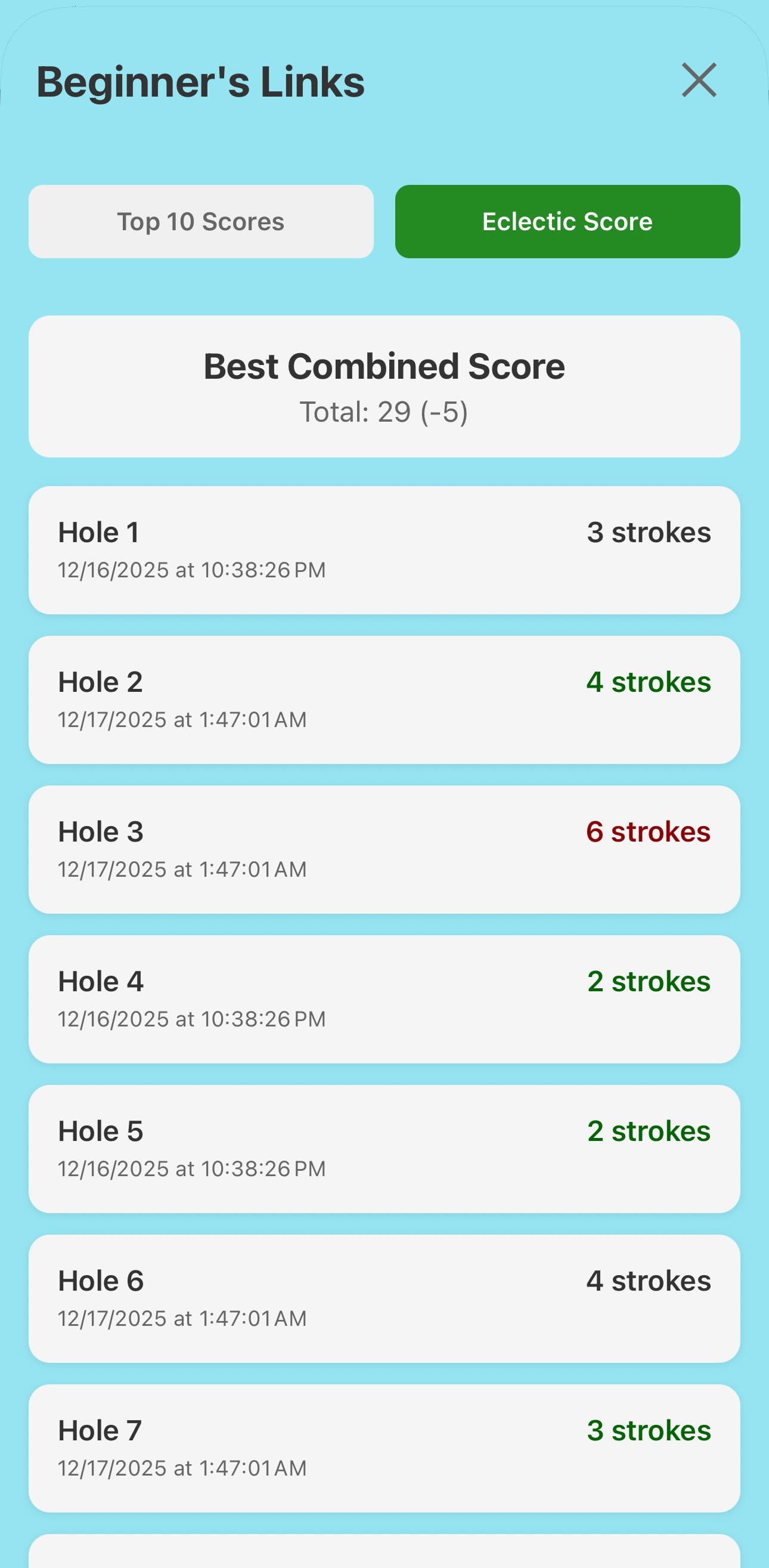Select the Hole 5 score row
Screen dimensions: 769x1568
coord(384,1147)
